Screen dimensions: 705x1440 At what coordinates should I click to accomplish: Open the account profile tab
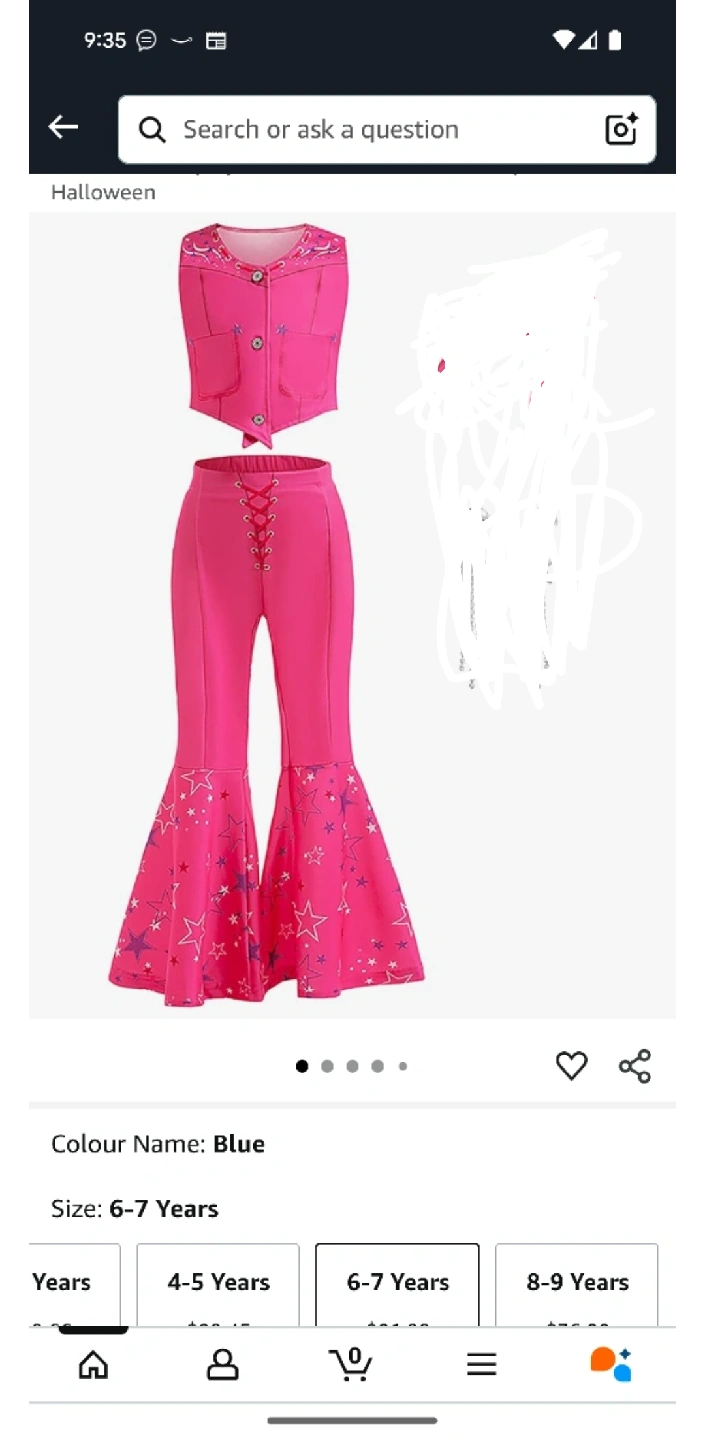pyautogui.click(x=222, y=1364)
